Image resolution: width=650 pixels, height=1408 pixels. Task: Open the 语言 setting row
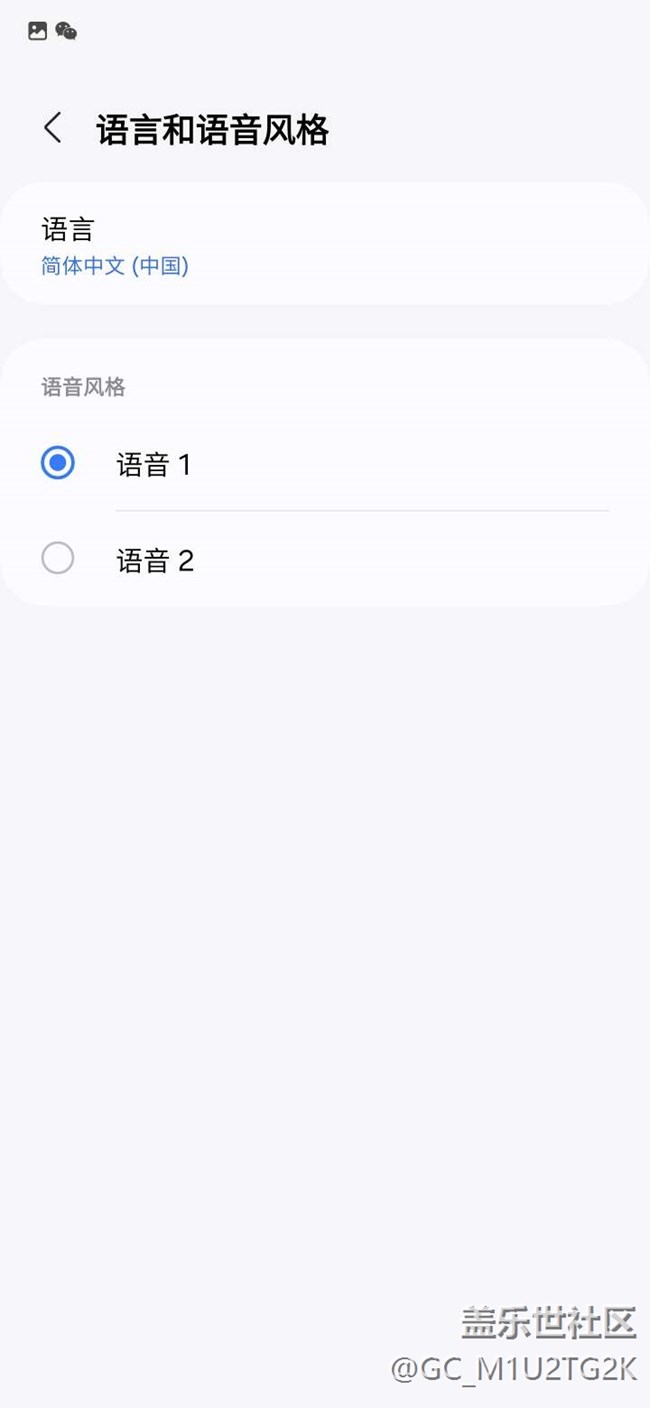(x=324, y=244)
